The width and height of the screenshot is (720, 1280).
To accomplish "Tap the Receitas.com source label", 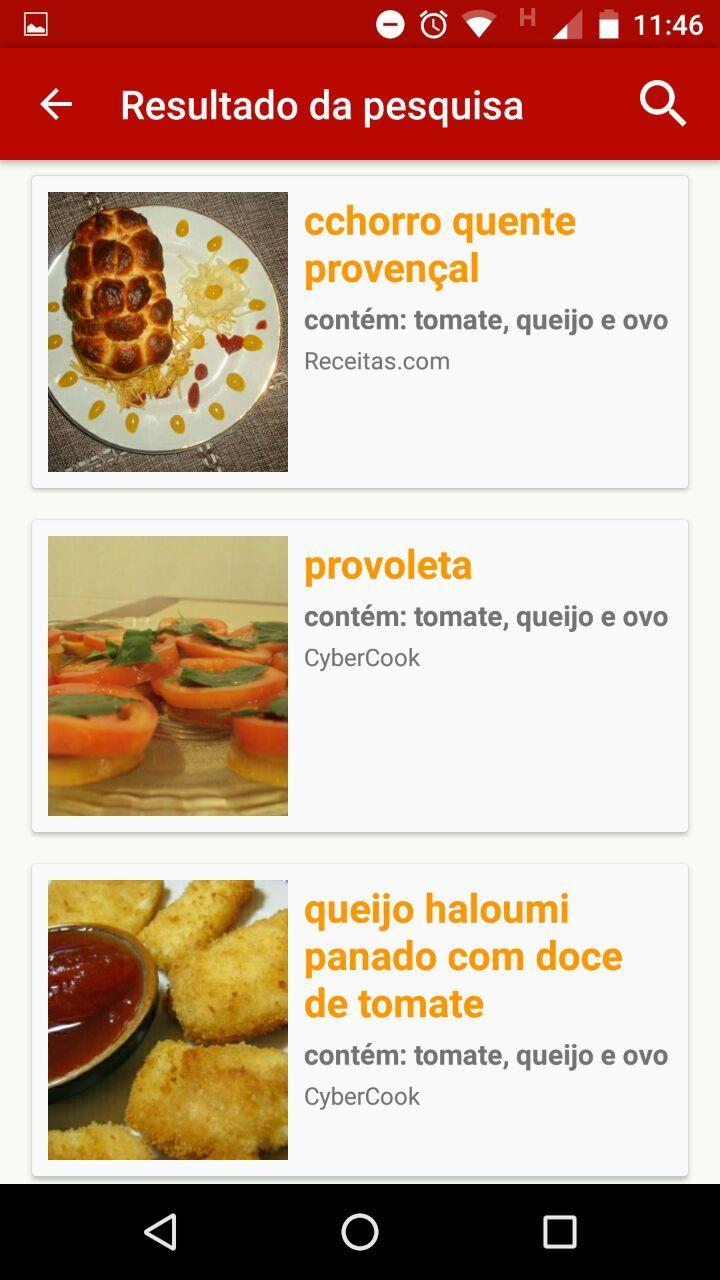I will click(x=377, y=361).
